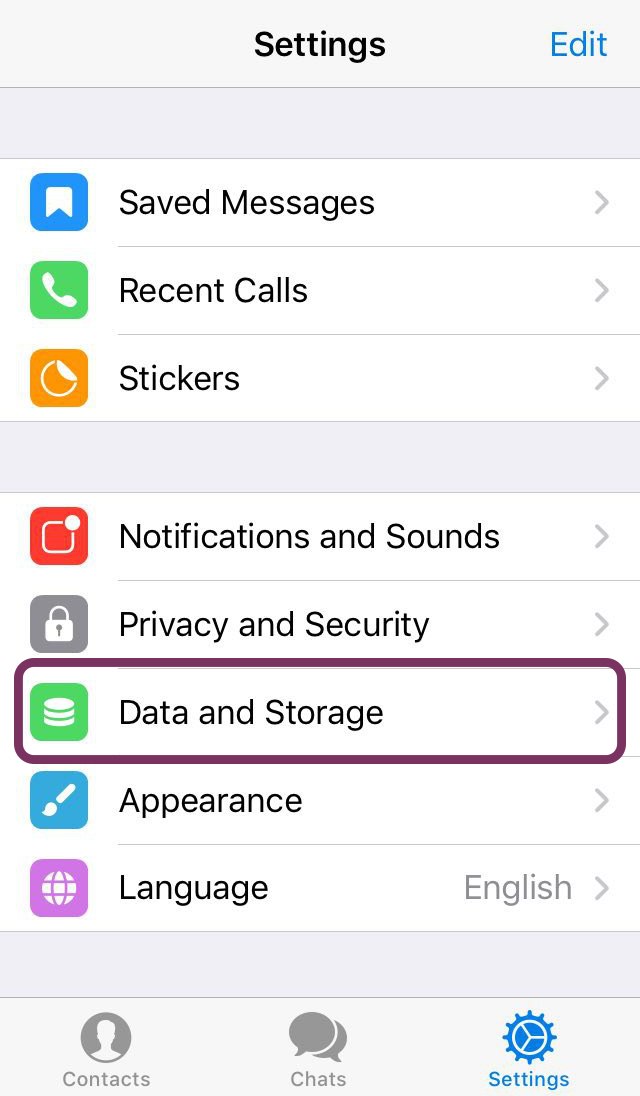Open Notifications and Sounds
The height and width of the screenshot is (1096, 640).
click(320, 537)
